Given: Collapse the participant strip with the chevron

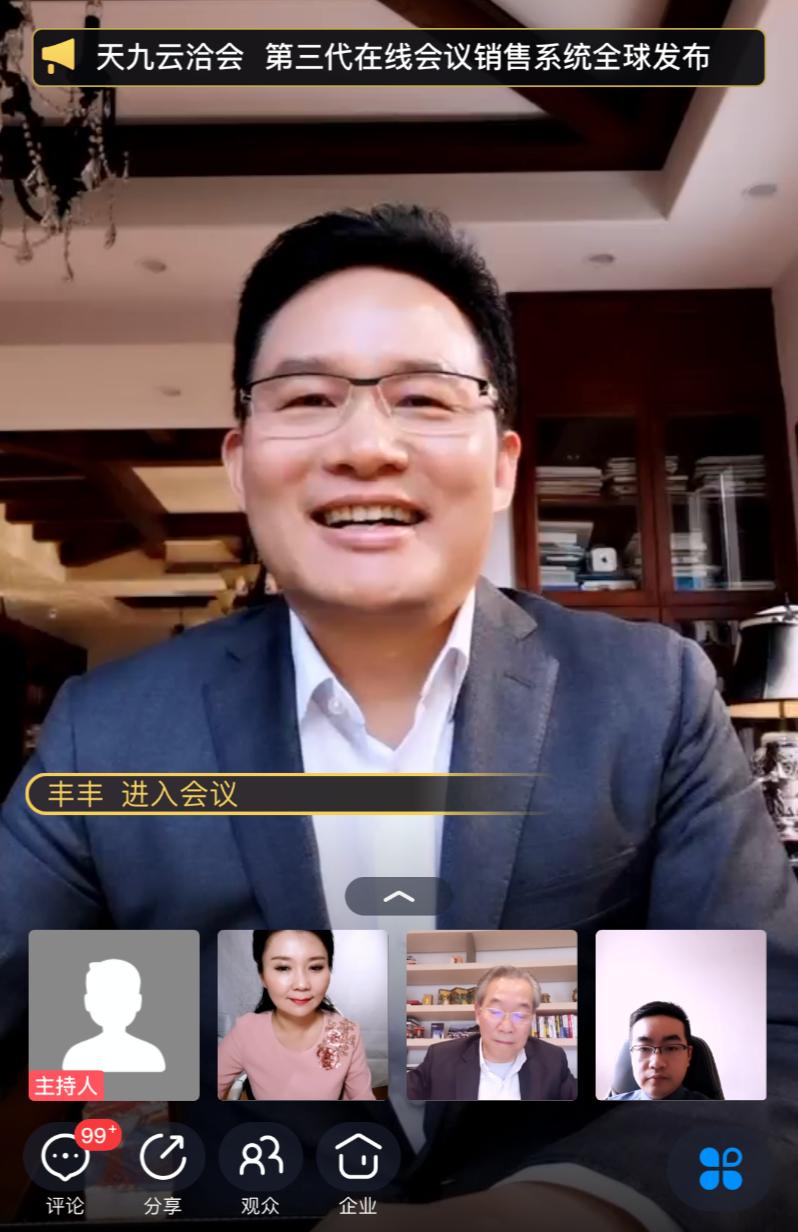Looking at the screenshot, I should coord(398,896).
